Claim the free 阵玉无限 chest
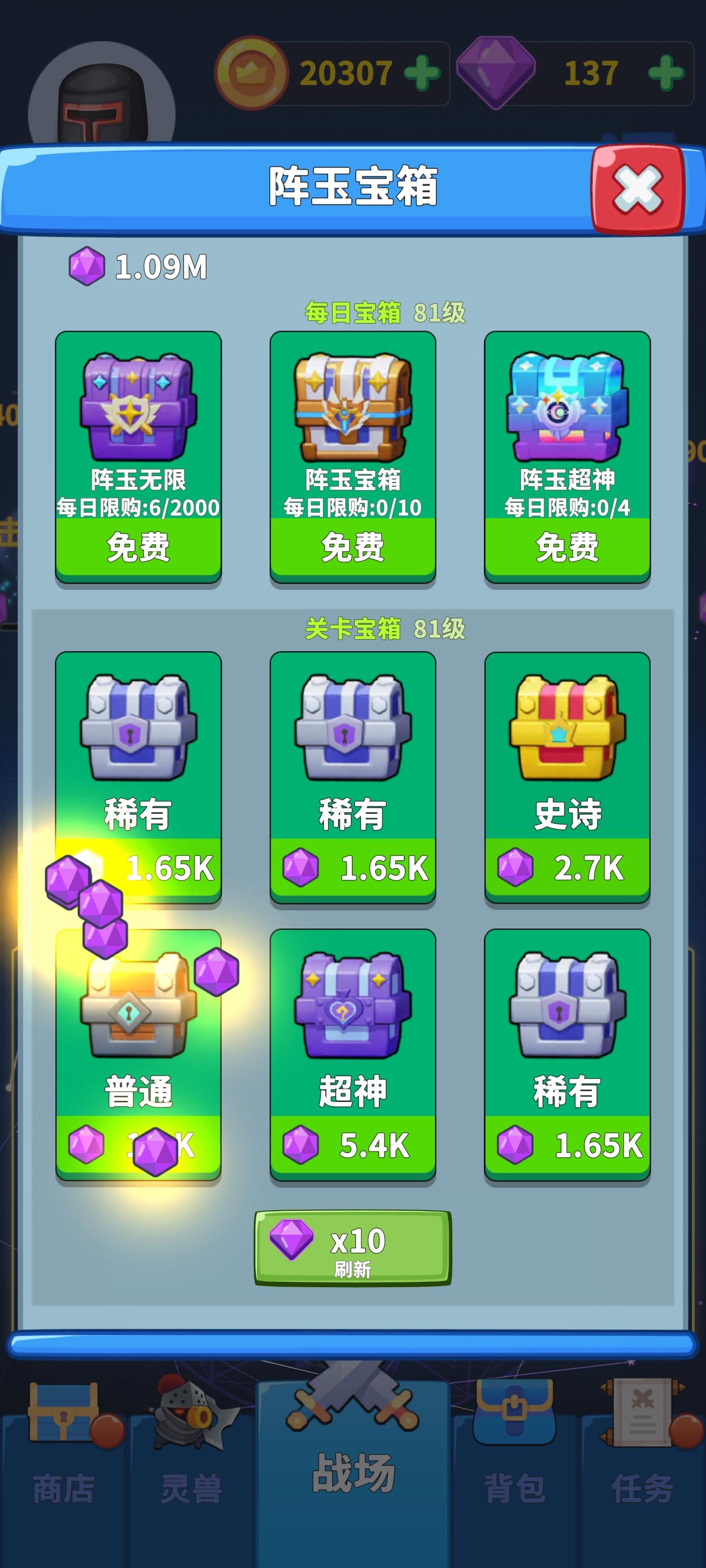Image resolution: width=706 pixels, height=1568 pixels. 138,545
